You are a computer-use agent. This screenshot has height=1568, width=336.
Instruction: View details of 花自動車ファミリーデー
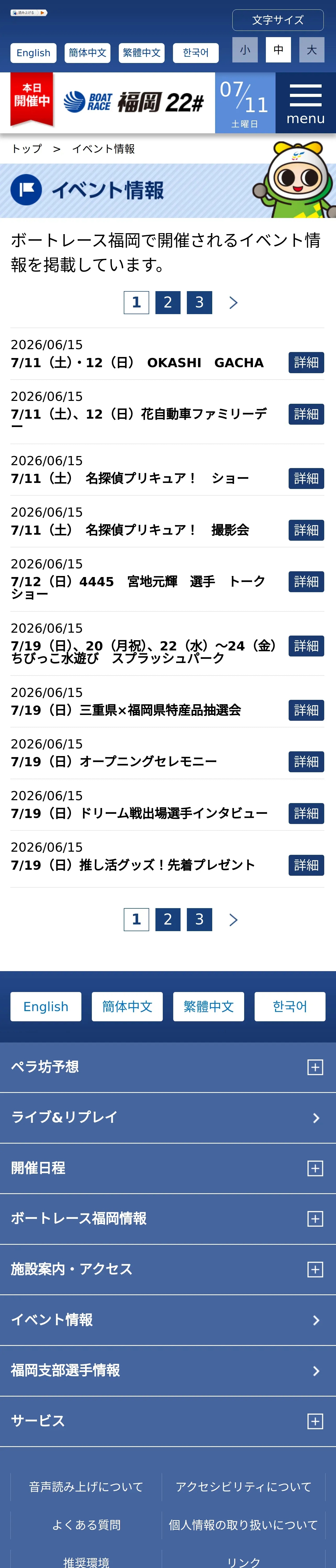306,414
